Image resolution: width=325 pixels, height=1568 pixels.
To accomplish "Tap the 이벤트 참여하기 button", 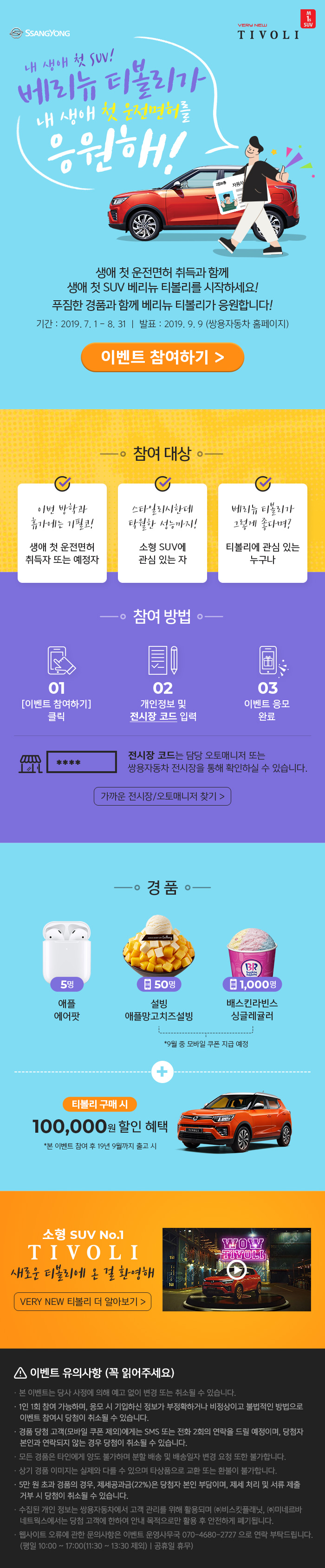I will point(162,357).
